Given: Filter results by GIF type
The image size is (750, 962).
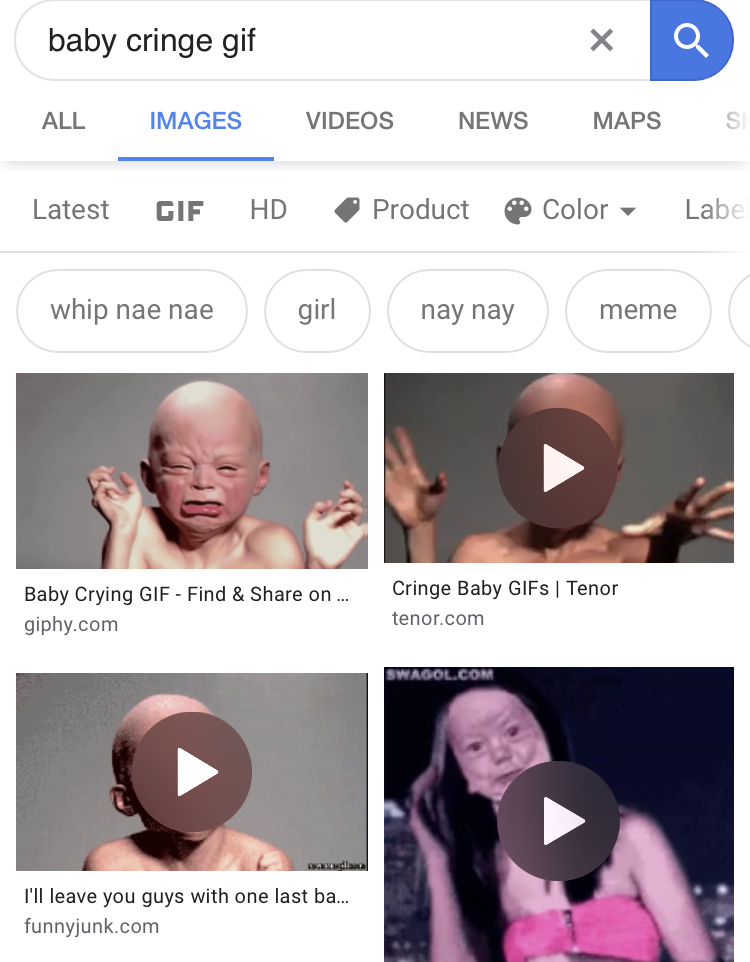Looking at the screenshot, I should coord(180,210).
